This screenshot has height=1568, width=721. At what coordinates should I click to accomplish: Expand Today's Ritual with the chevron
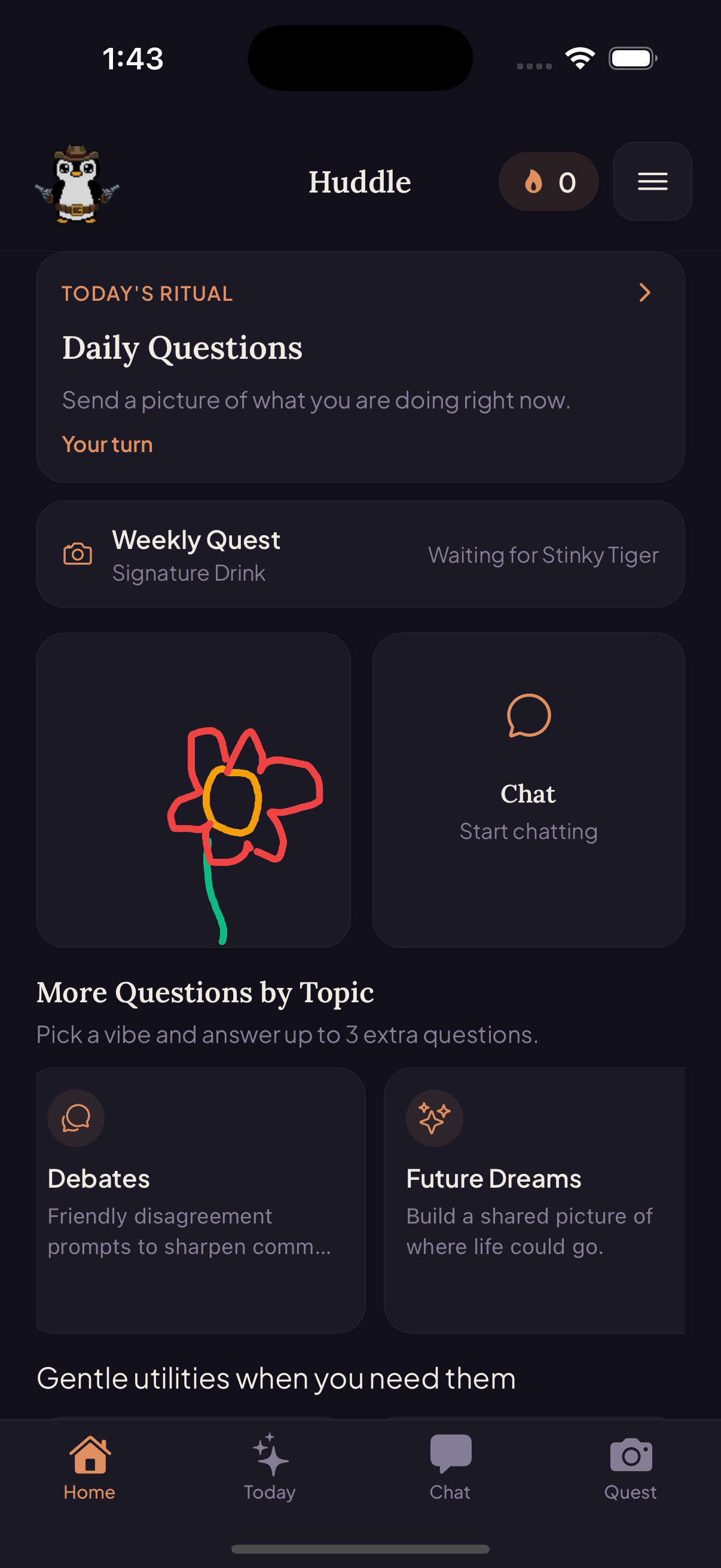[645, 293]
